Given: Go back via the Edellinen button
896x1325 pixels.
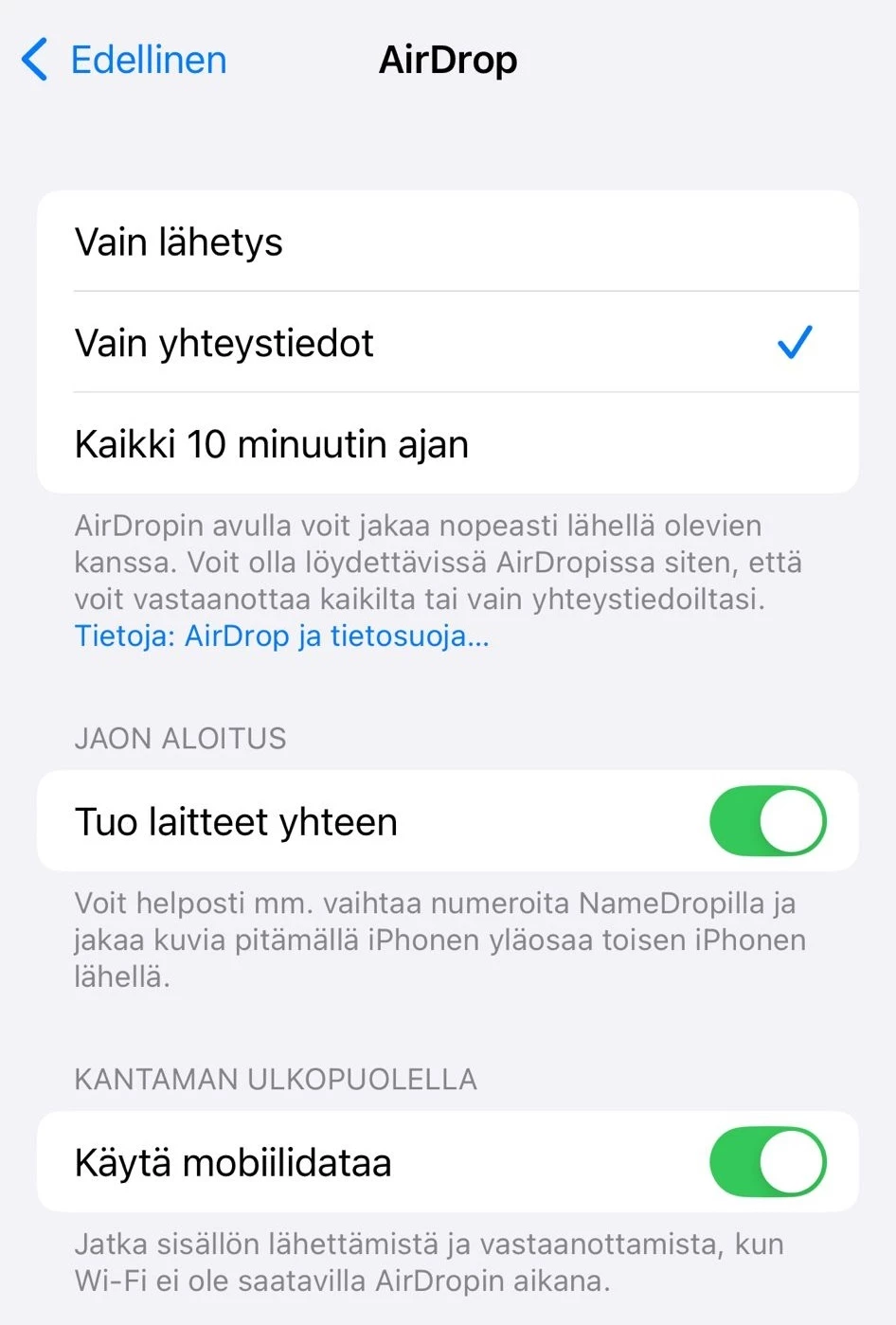Looking at the screenshot, I should coord(125,60).
